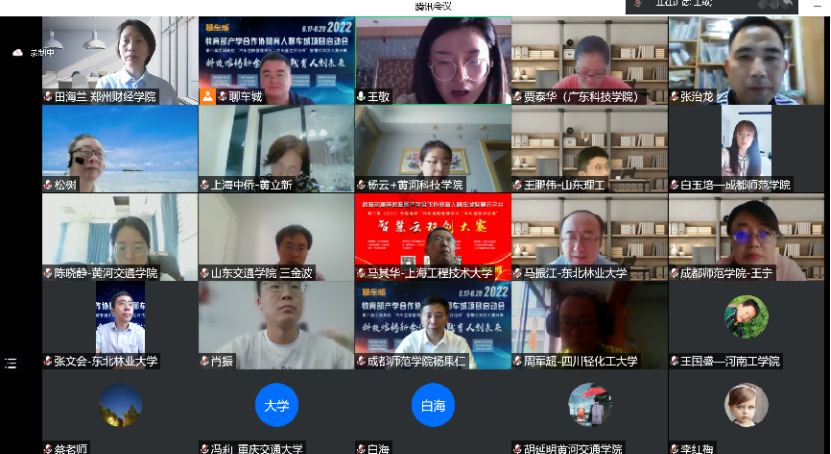
Task: Select 陈晓静-黄河交通学院 video tile
Action: (x=119, y=235)
